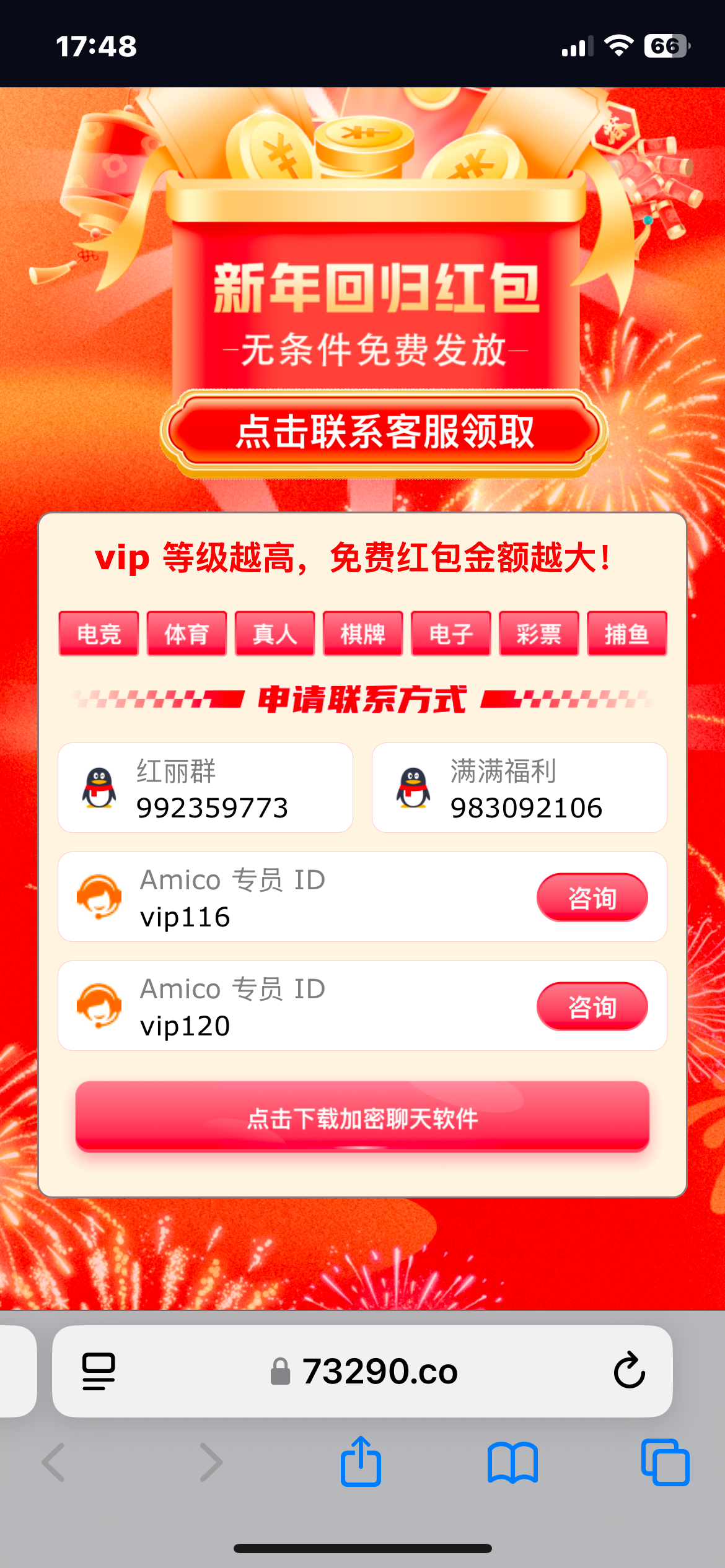Open the 红丽群 QQ contact card
This screenshot has height=1568, width=725.
pos(205,788)
